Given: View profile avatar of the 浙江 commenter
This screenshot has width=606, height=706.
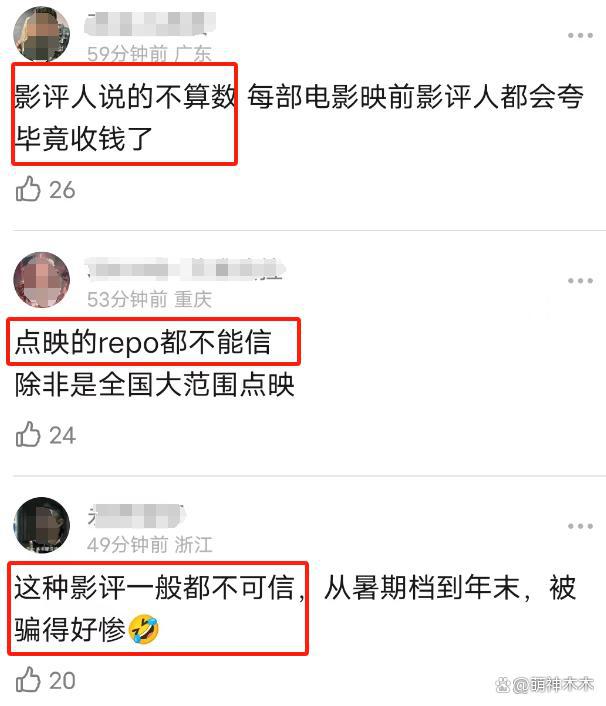Looking at the screenshot, I should [41, 526].
